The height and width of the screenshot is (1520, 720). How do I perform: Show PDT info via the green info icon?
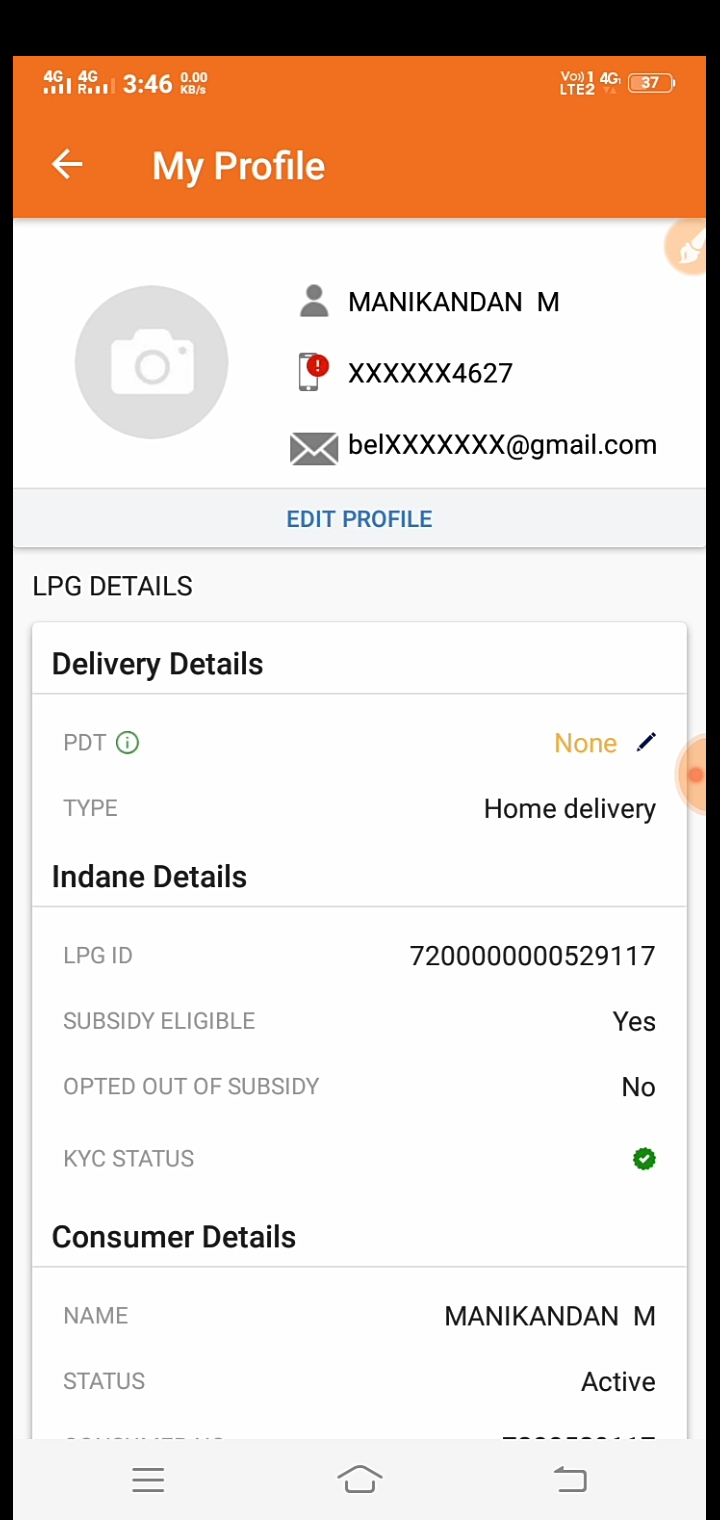[x=127, y=742]
